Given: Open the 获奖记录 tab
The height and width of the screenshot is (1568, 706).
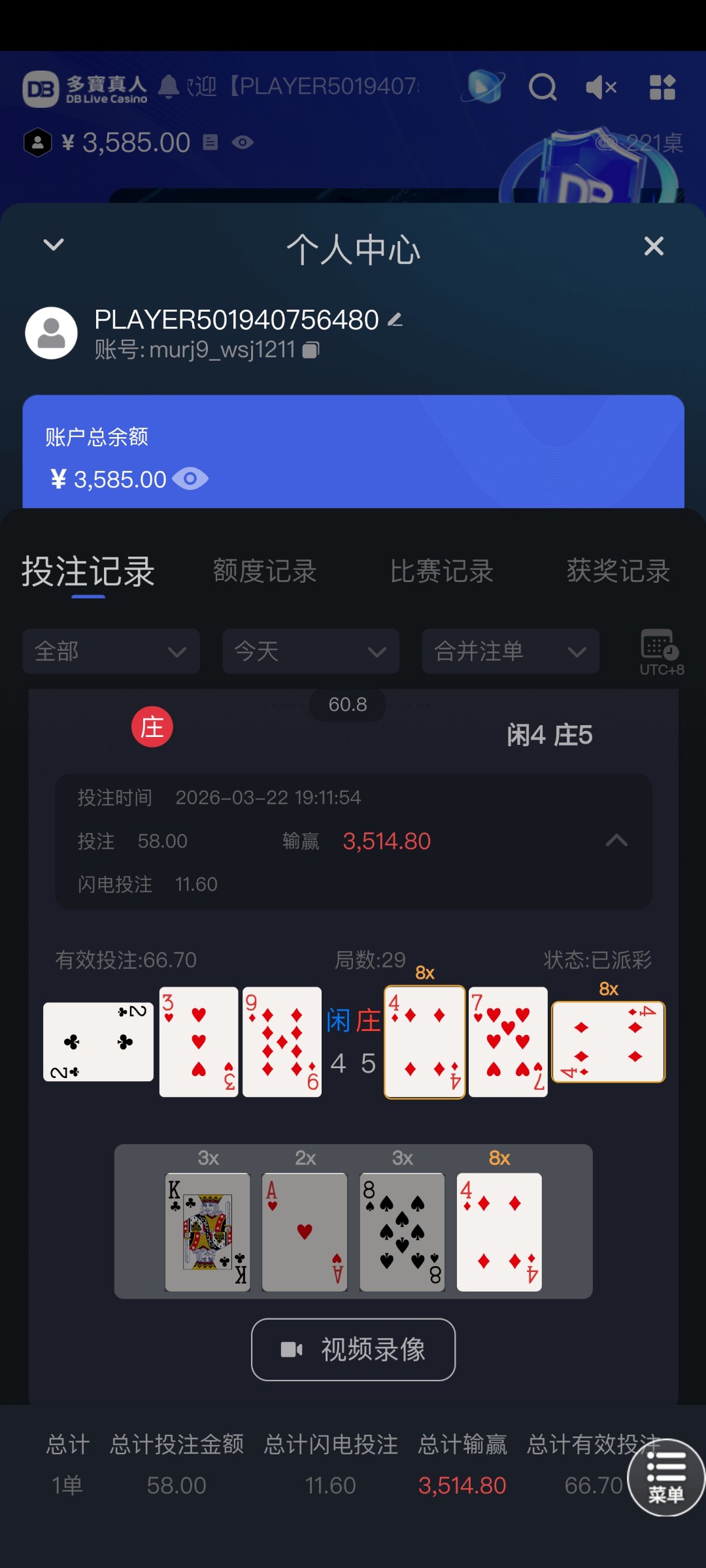Looking at the screenshot, I should [x=618, y=571].
